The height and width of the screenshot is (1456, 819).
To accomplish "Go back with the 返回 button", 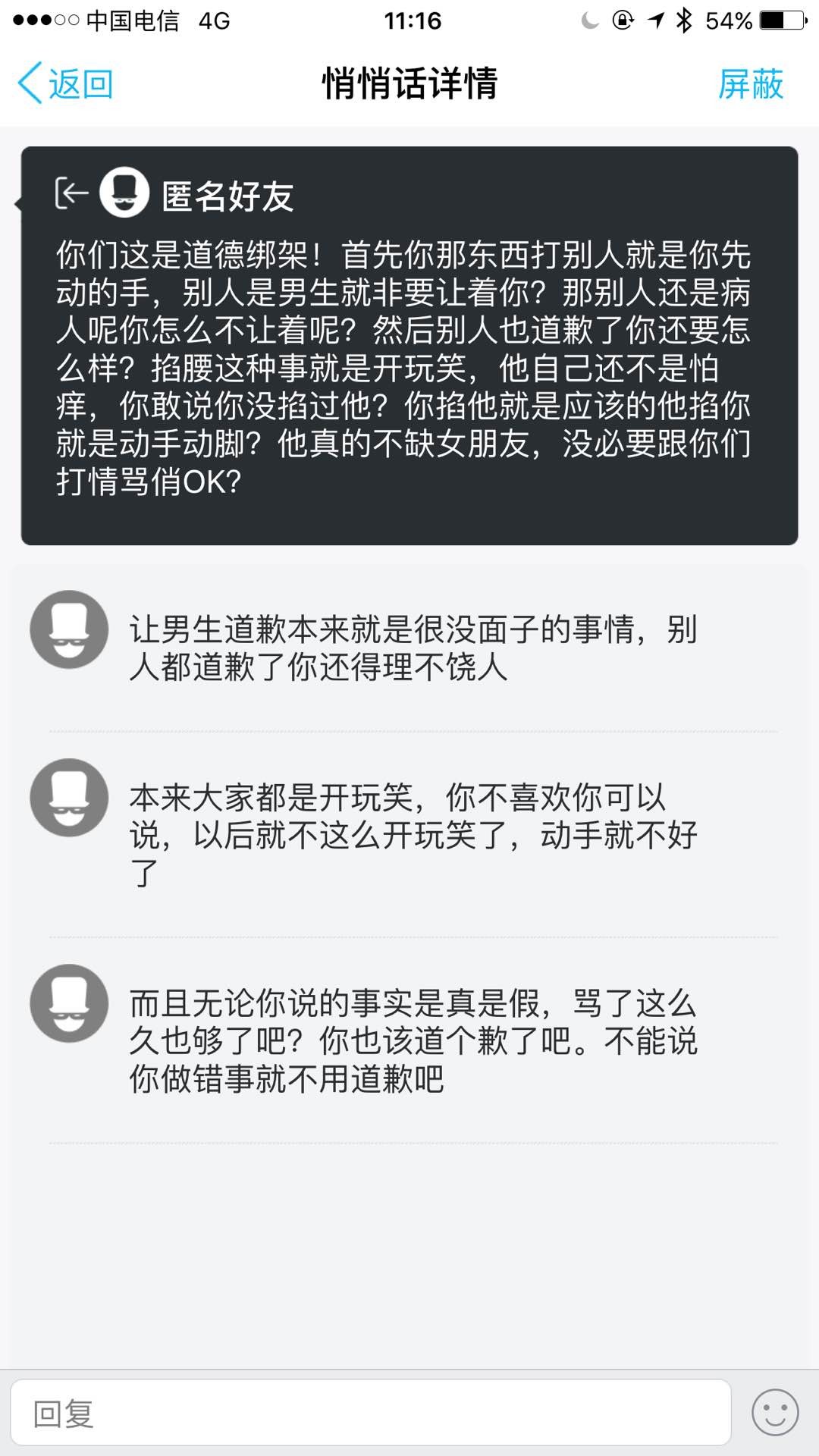I will 66,83.
